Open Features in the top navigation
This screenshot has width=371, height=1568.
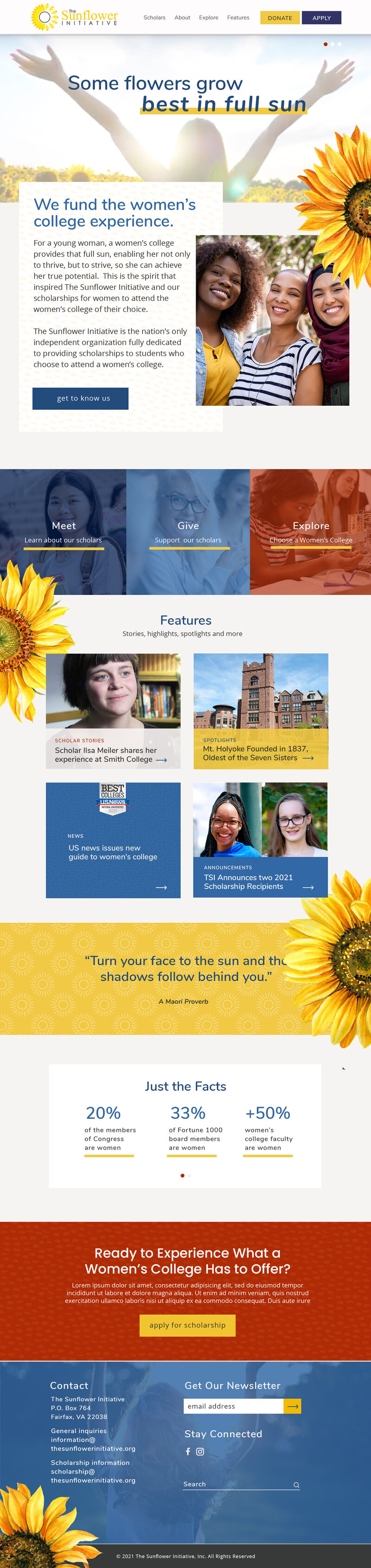[238, 18]
